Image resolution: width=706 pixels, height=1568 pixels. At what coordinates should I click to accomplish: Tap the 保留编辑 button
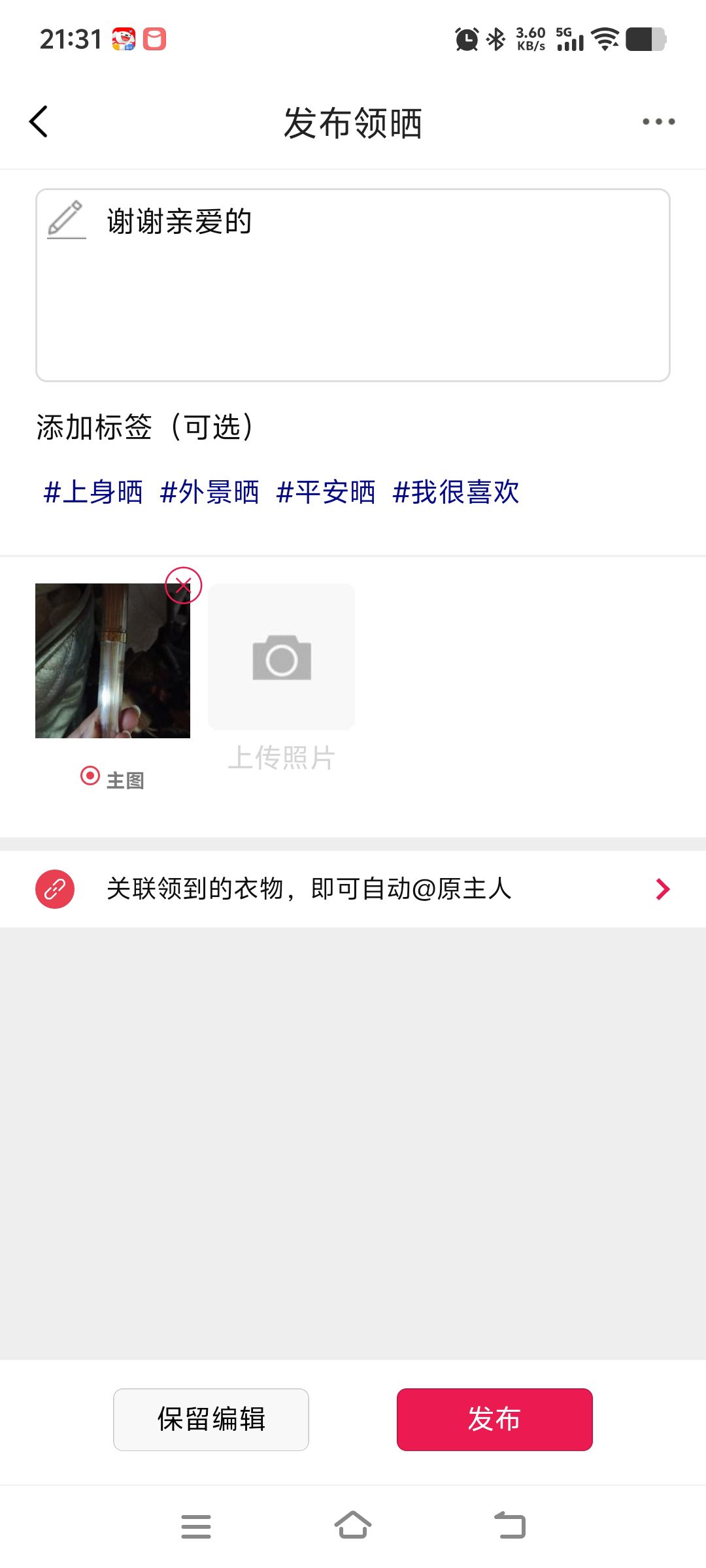(211, 1420)
